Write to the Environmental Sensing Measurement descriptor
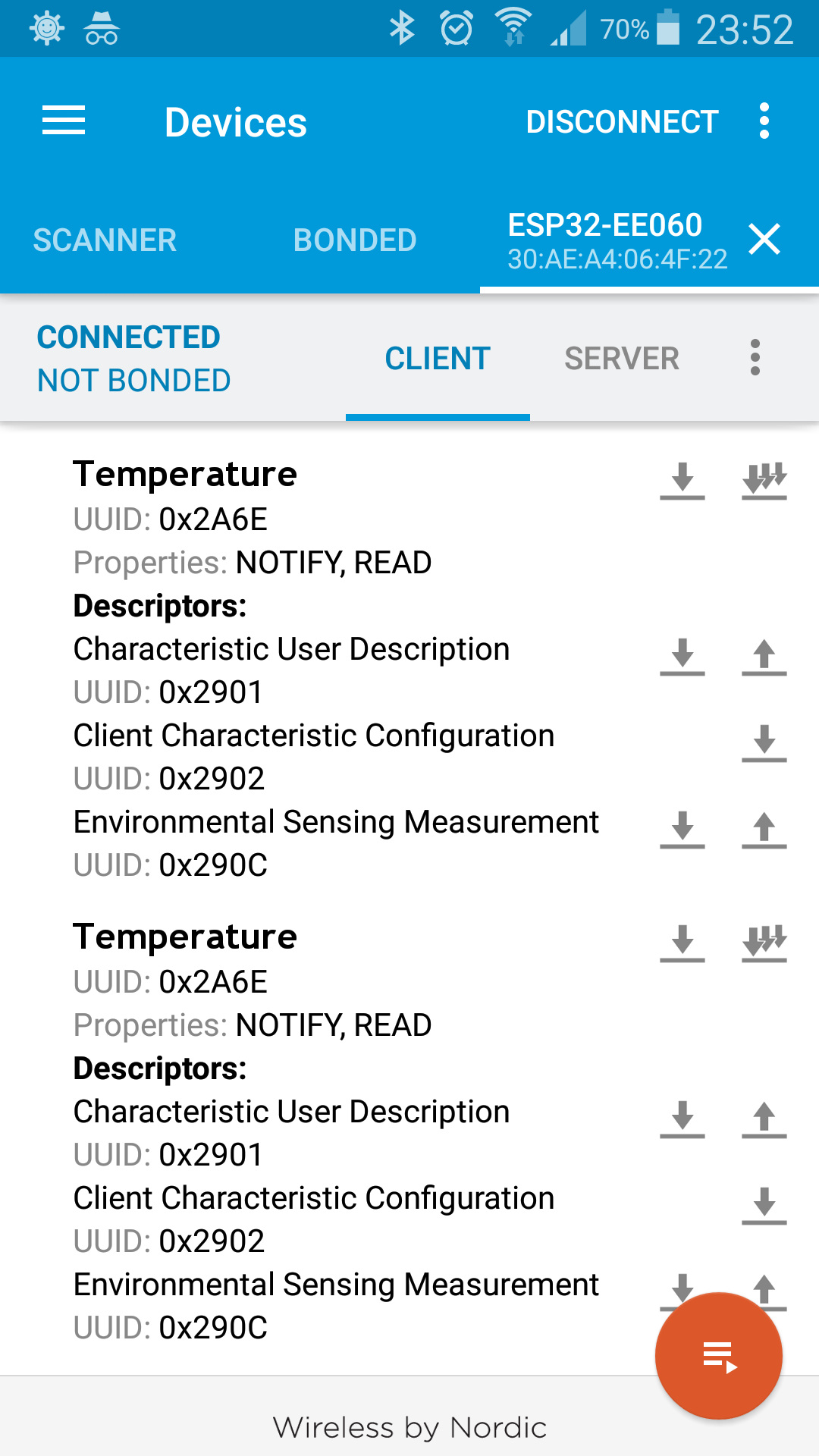 pyautogui.click(x=764, y=831)
